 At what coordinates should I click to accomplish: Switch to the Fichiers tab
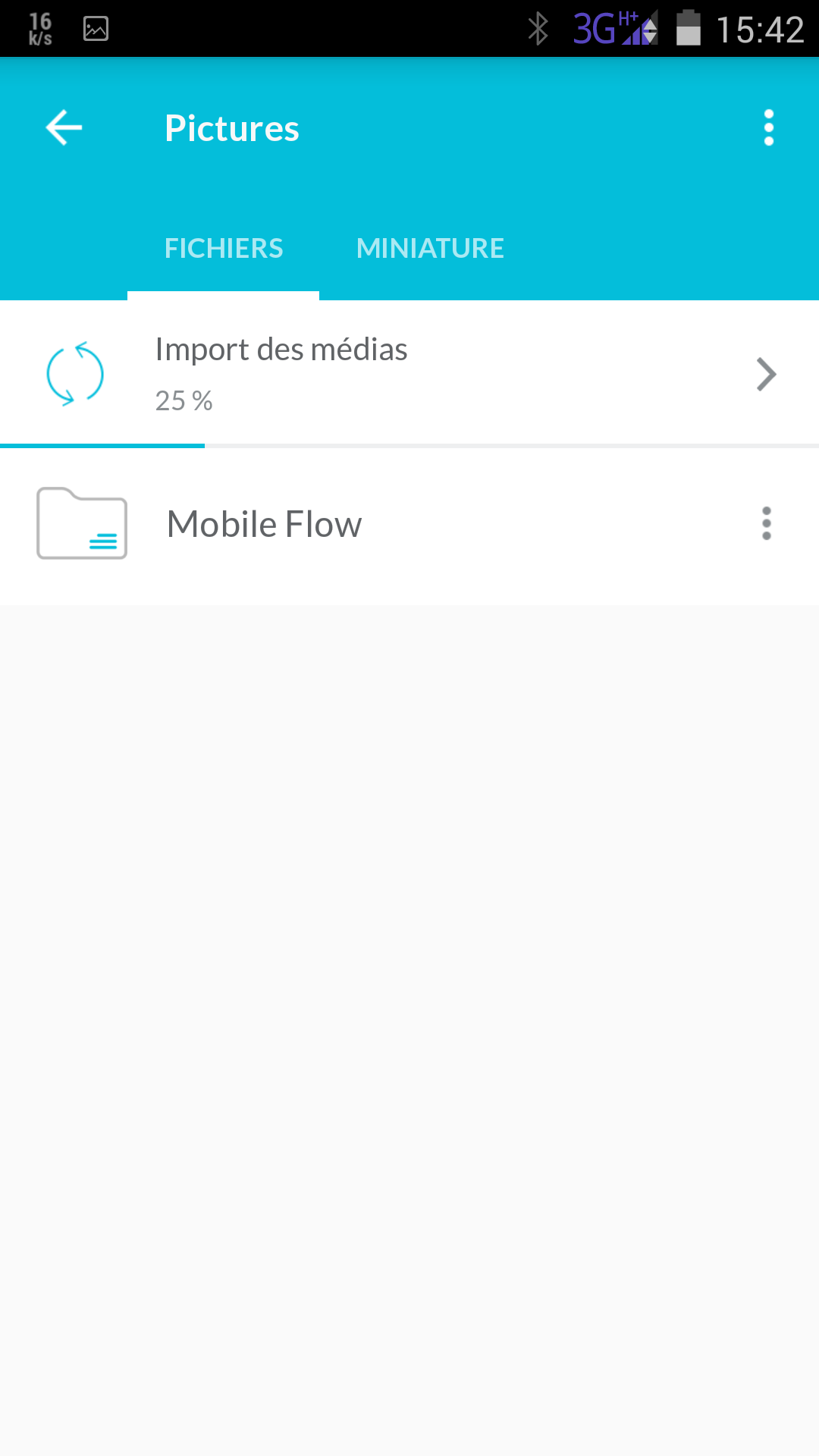(224, 248)
